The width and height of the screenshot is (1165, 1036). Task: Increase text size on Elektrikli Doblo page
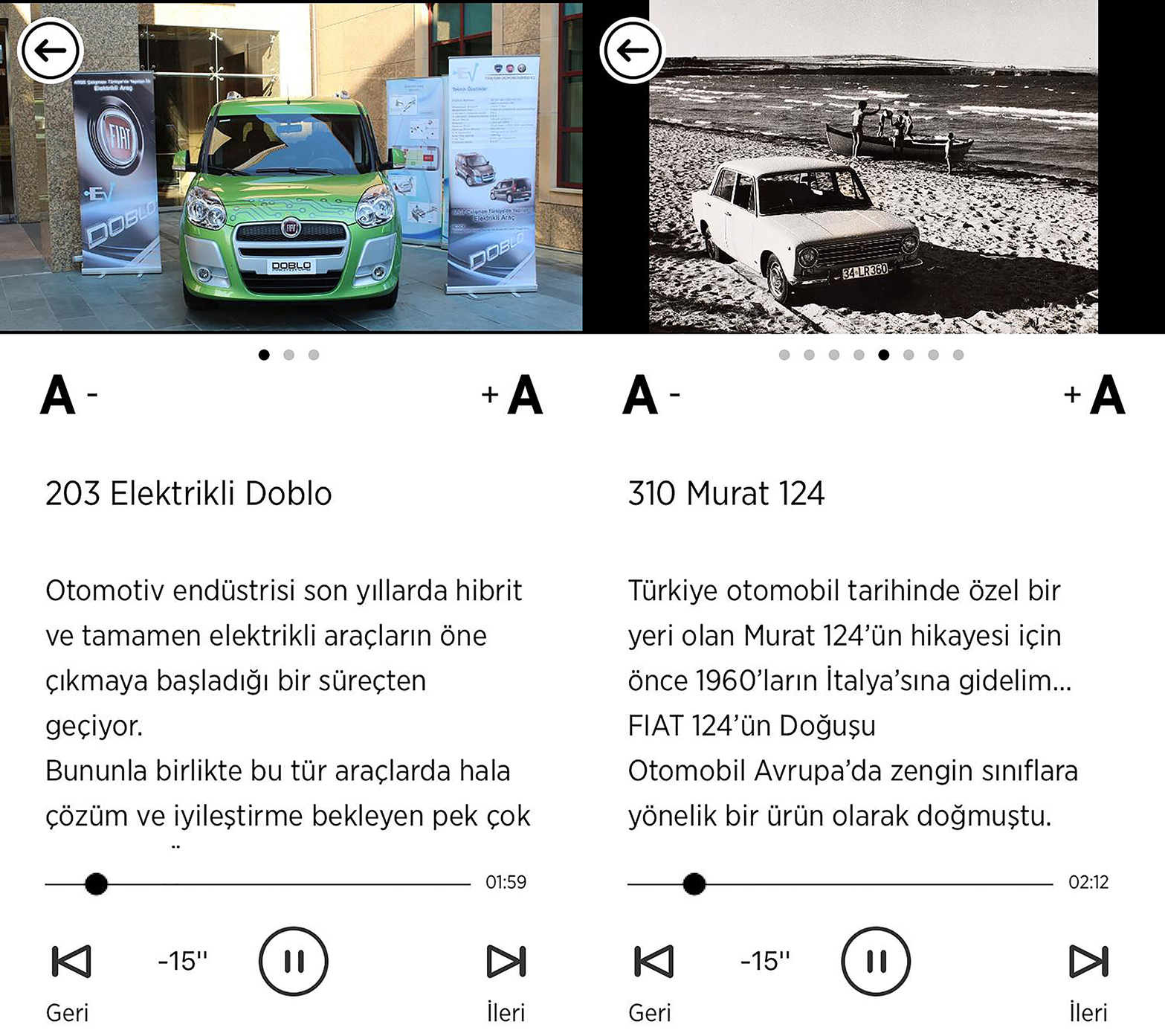(513, 394)
